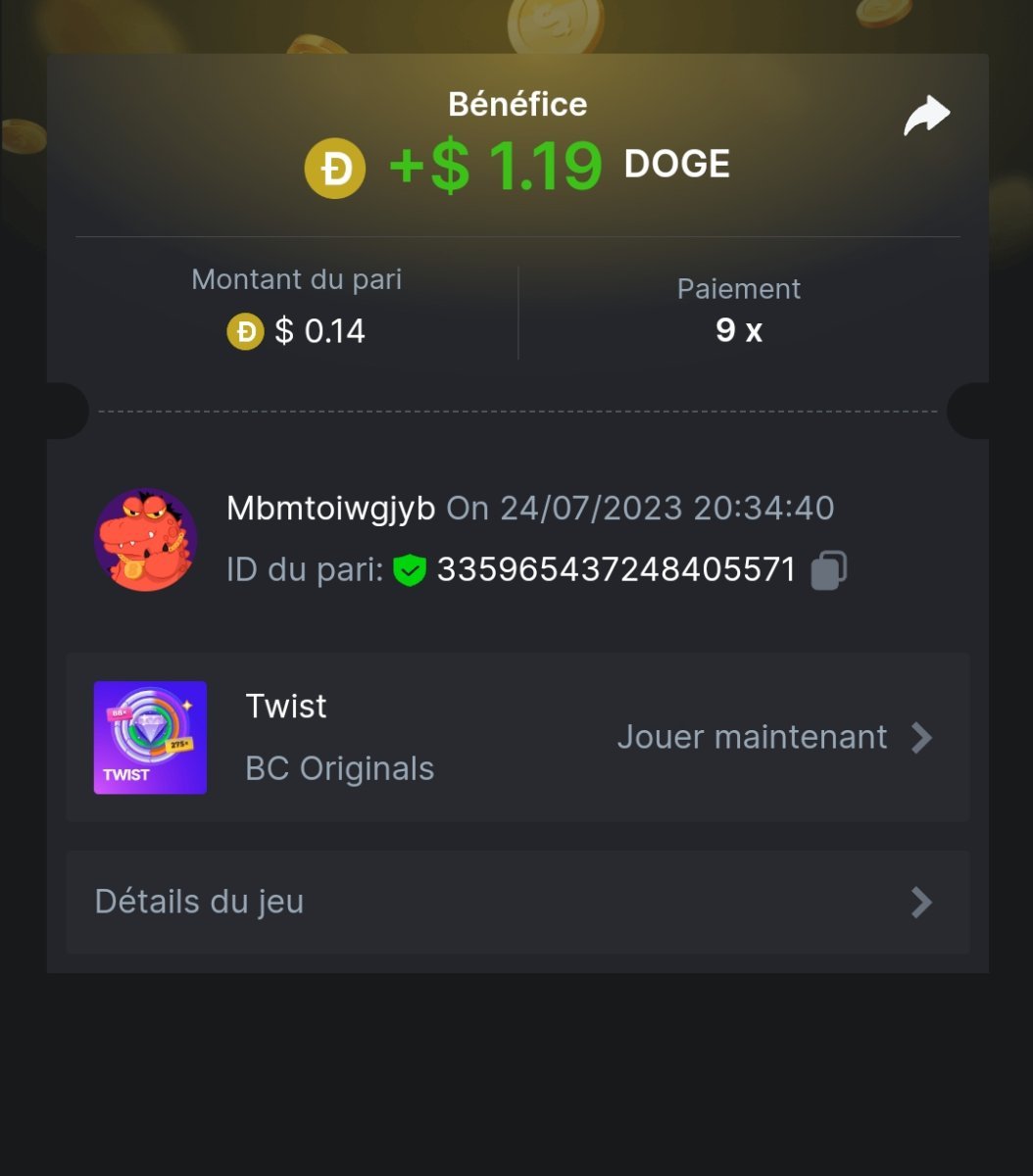Screen dimensions: 1033x1176
Task: Copy the bet ID number
Action: (x=828, y=569)
